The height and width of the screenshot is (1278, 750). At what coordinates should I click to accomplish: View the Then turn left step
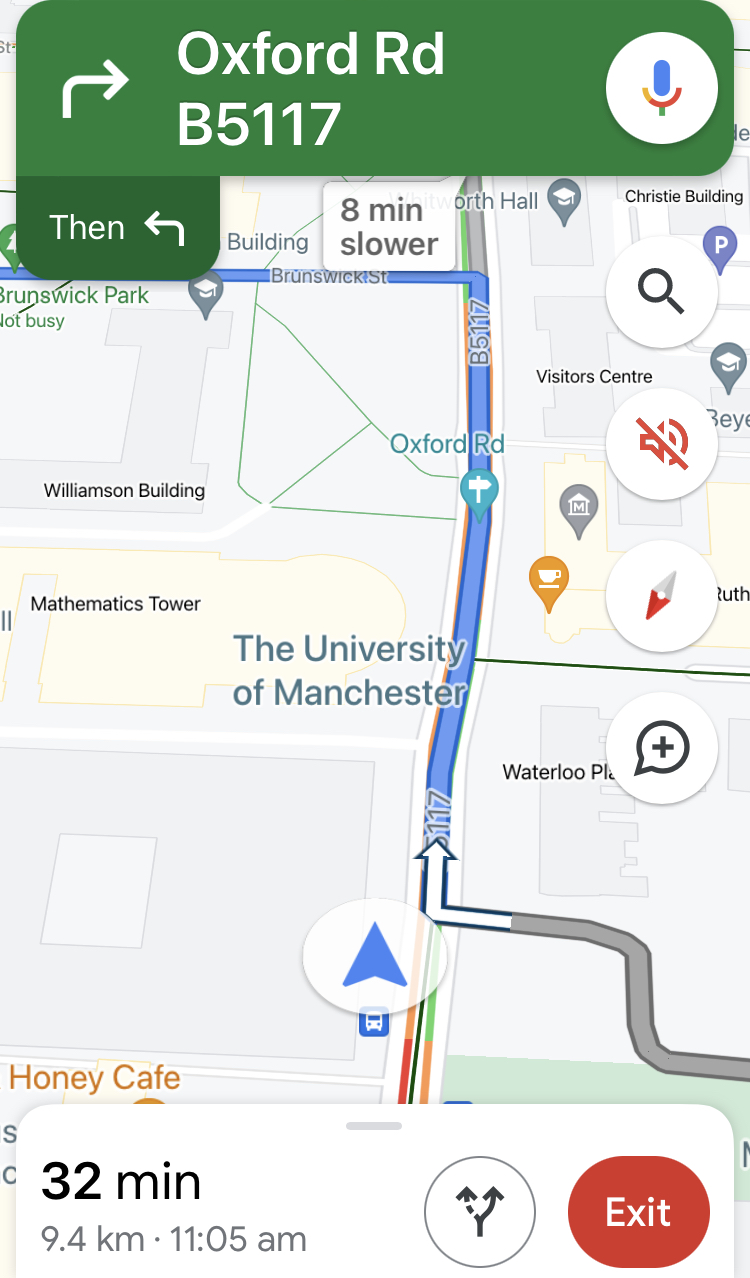coord(117,228)
